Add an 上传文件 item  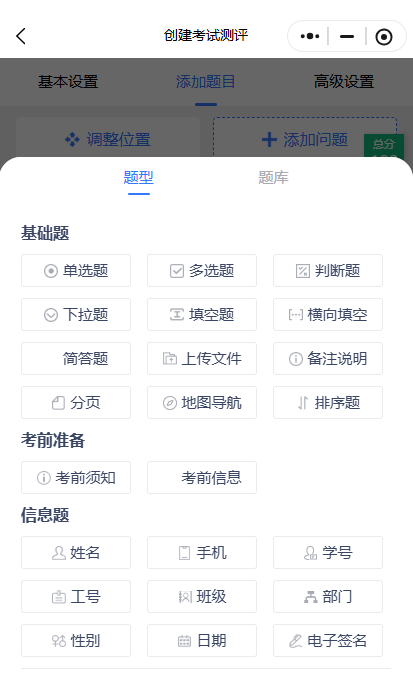tap(202, 359)
